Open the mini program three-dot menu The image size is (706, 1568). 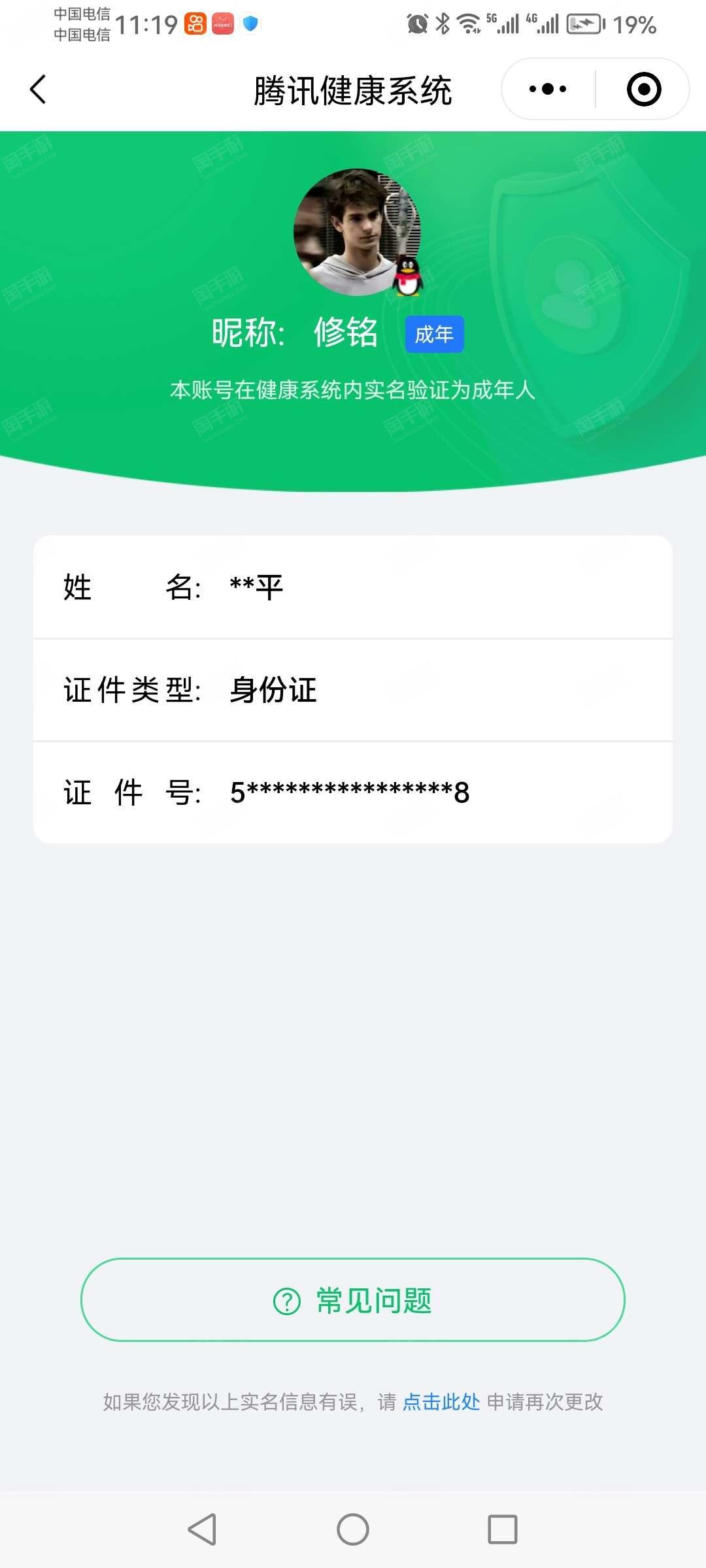(x=548, y=89)
